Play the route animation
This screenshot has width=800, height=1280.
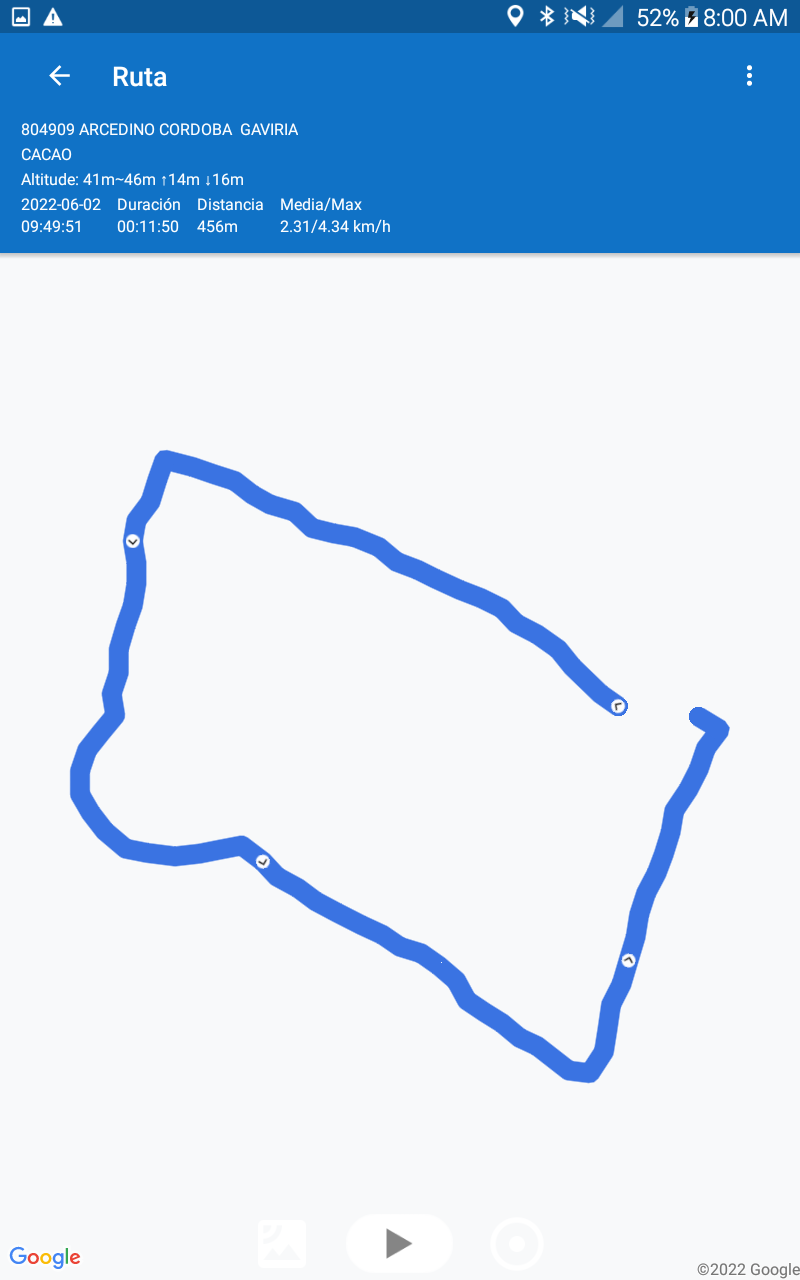click(x=399, y=1243)
